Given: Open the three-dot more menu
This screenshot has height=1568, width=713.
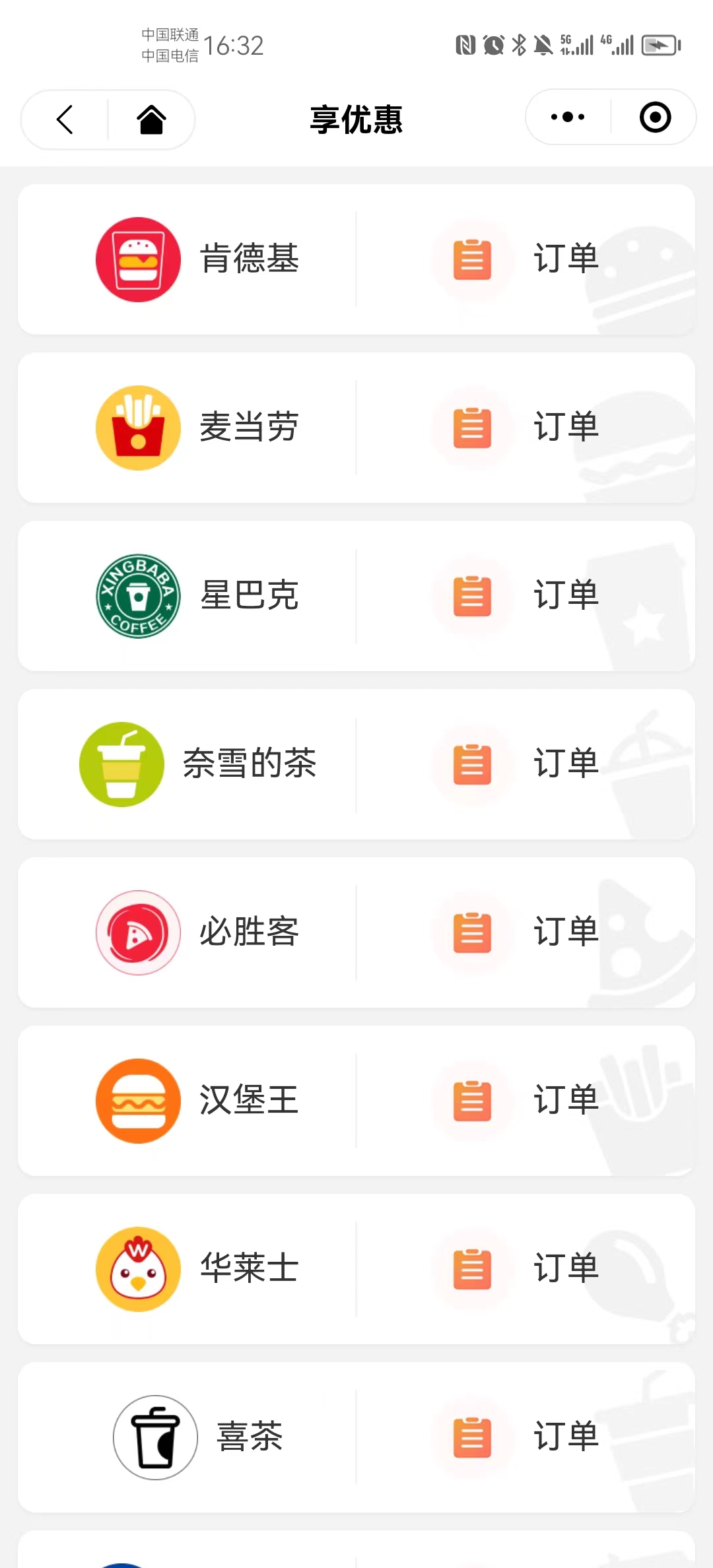Looking at the screenshot, I should point(568,117).
